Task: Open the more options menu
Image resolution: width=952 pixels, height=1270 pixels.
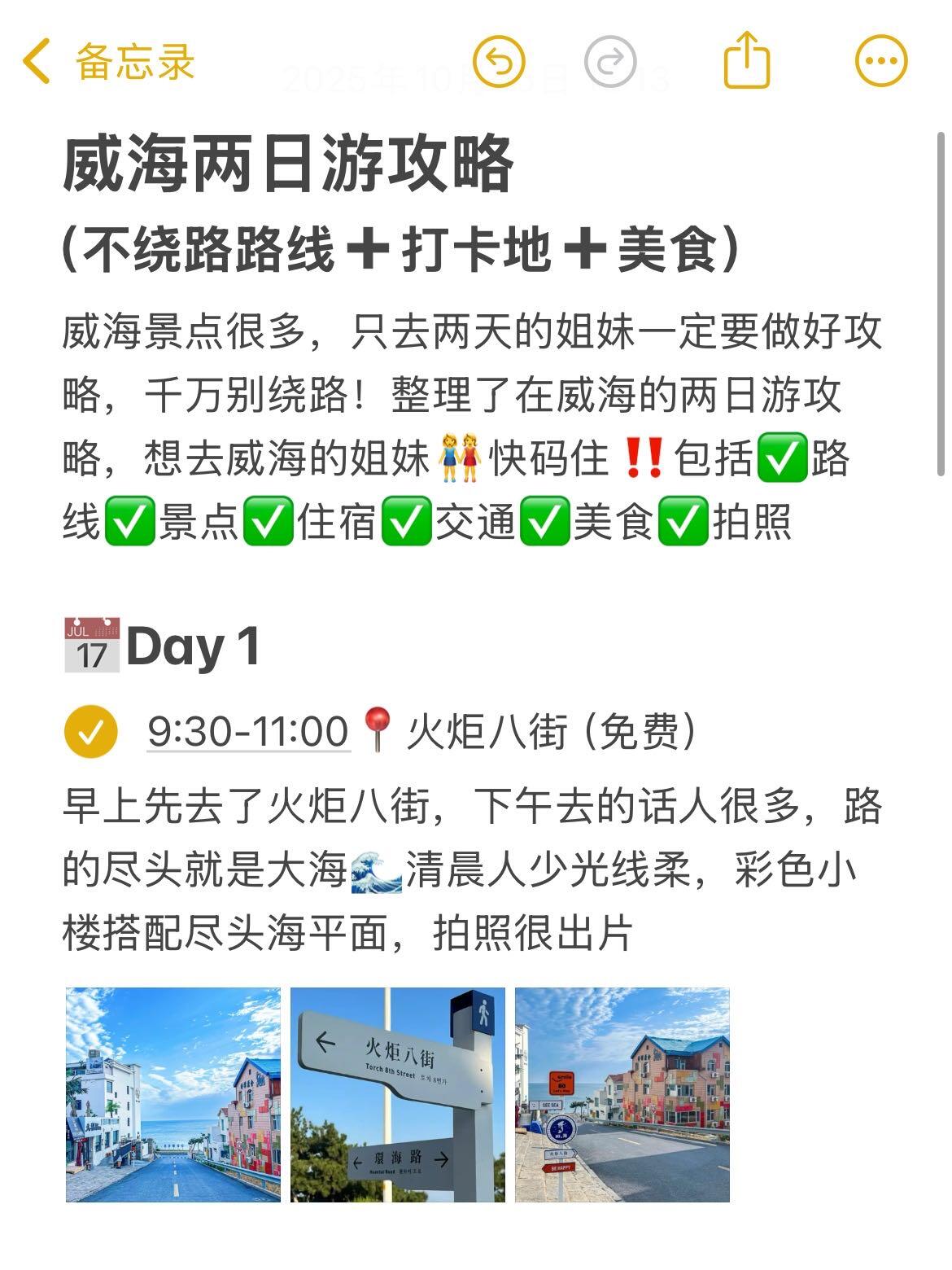Action: pyautogui.click(x=881, y=61)
